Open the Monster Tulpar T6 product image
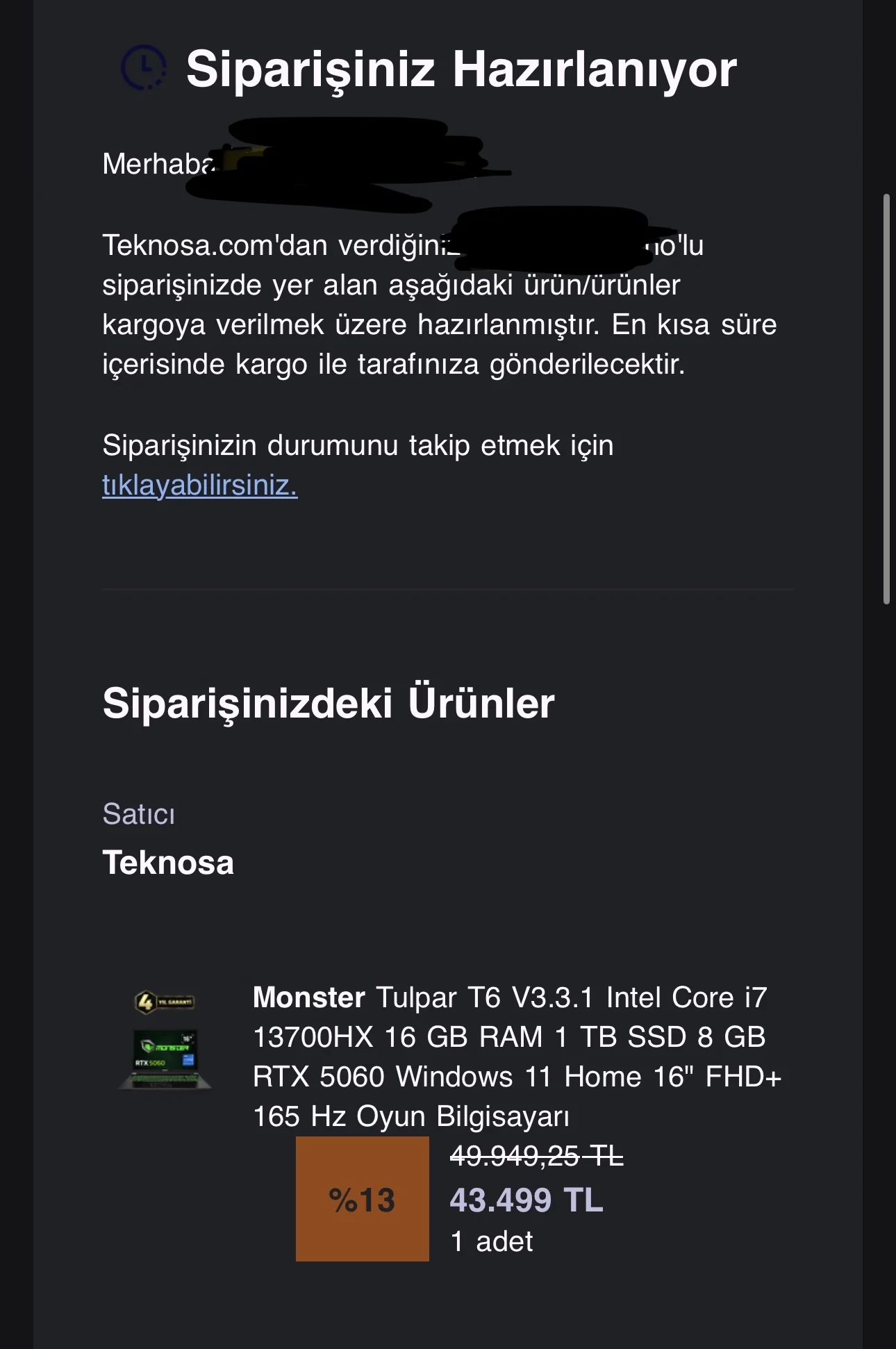This screenshot has height=1349, width=896. 165,1041
